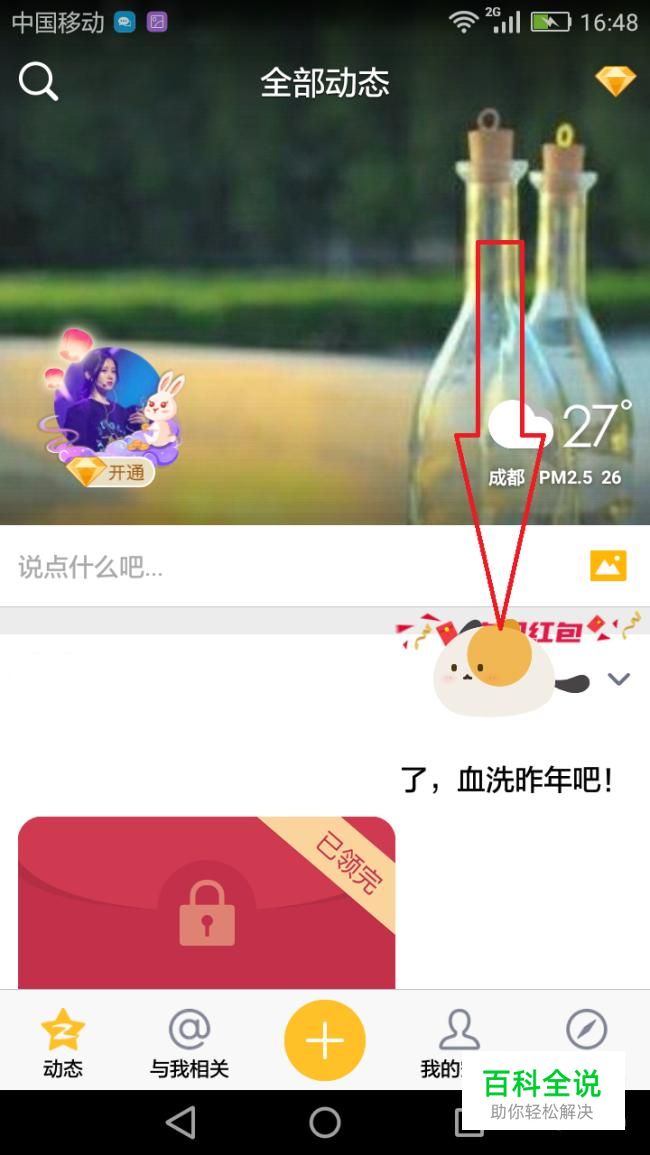Tap the yellow diamond VIP icon
The width and height of the screenshot is (650, 1155).
615,82
